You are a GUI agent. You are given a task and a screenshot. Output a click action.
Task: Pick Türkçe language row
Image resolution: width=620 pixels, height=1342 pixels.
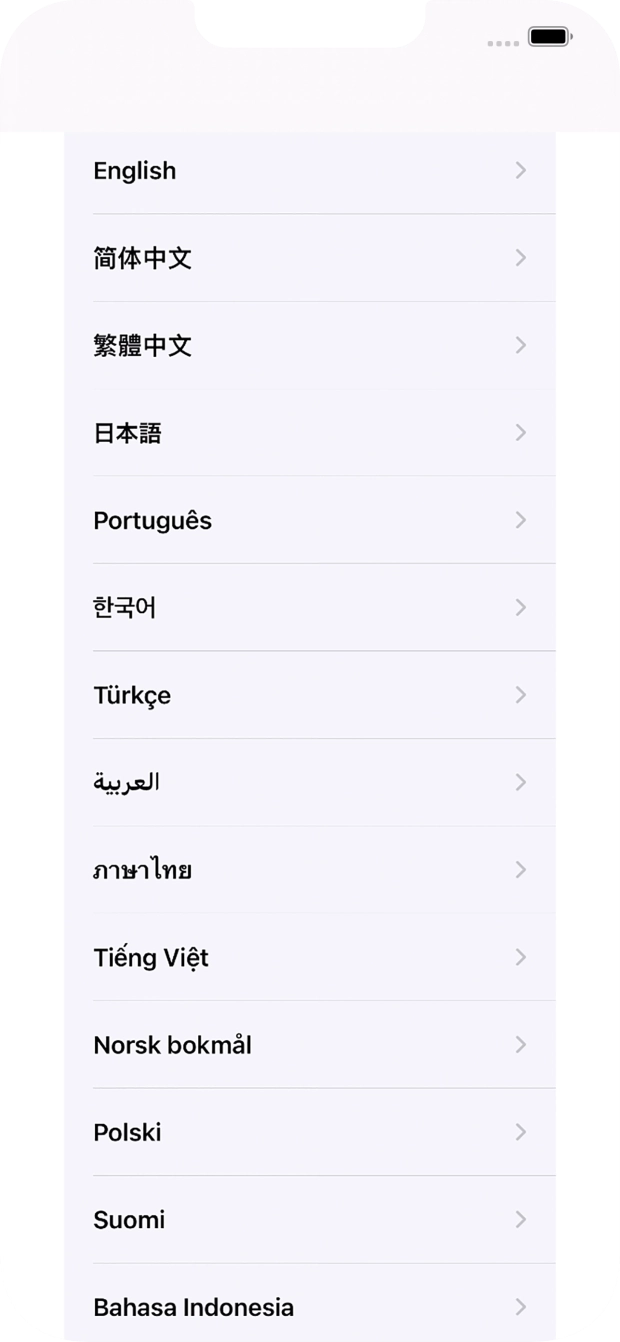pos(310,695)
